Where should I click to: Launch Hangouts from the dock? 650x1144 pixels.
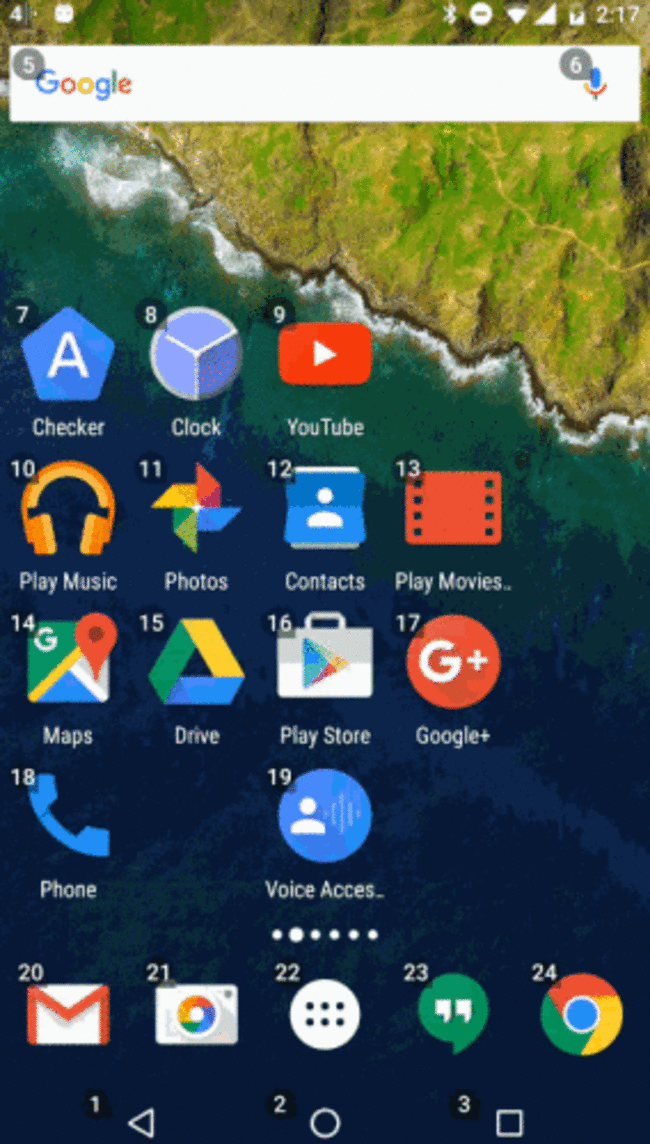(x=453, y=1014)
